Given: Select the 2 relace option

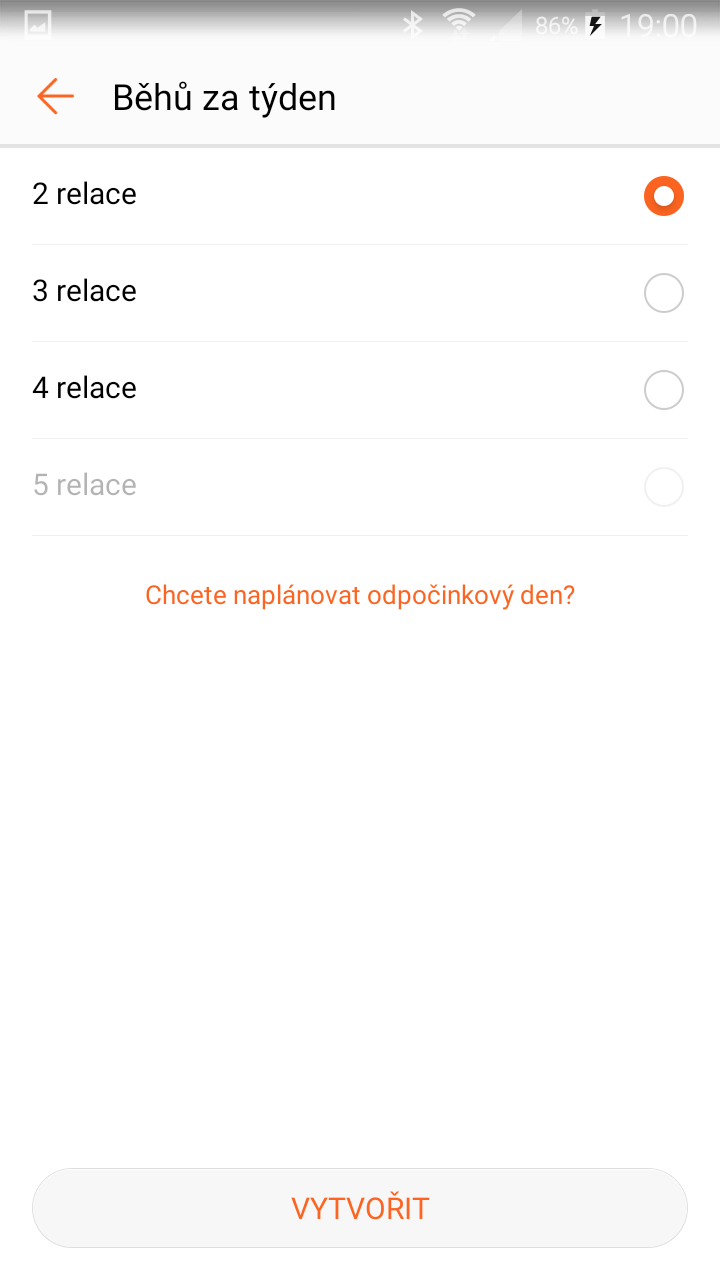Looking at the screenshot, I should click(360, 196).
